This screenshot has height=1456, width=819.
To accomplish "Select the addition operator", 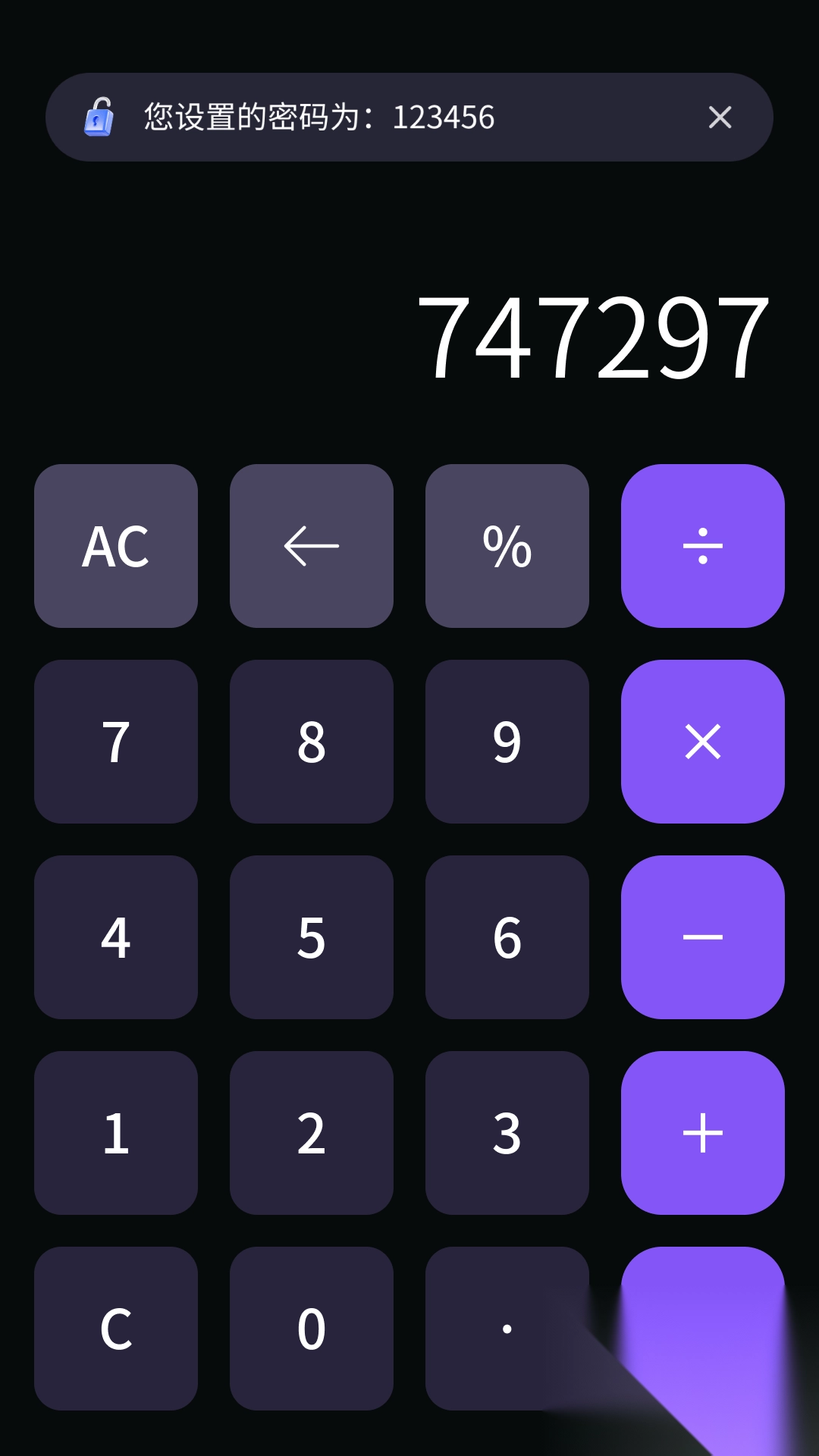I will pyautogui.click(x=703, y=1133).
